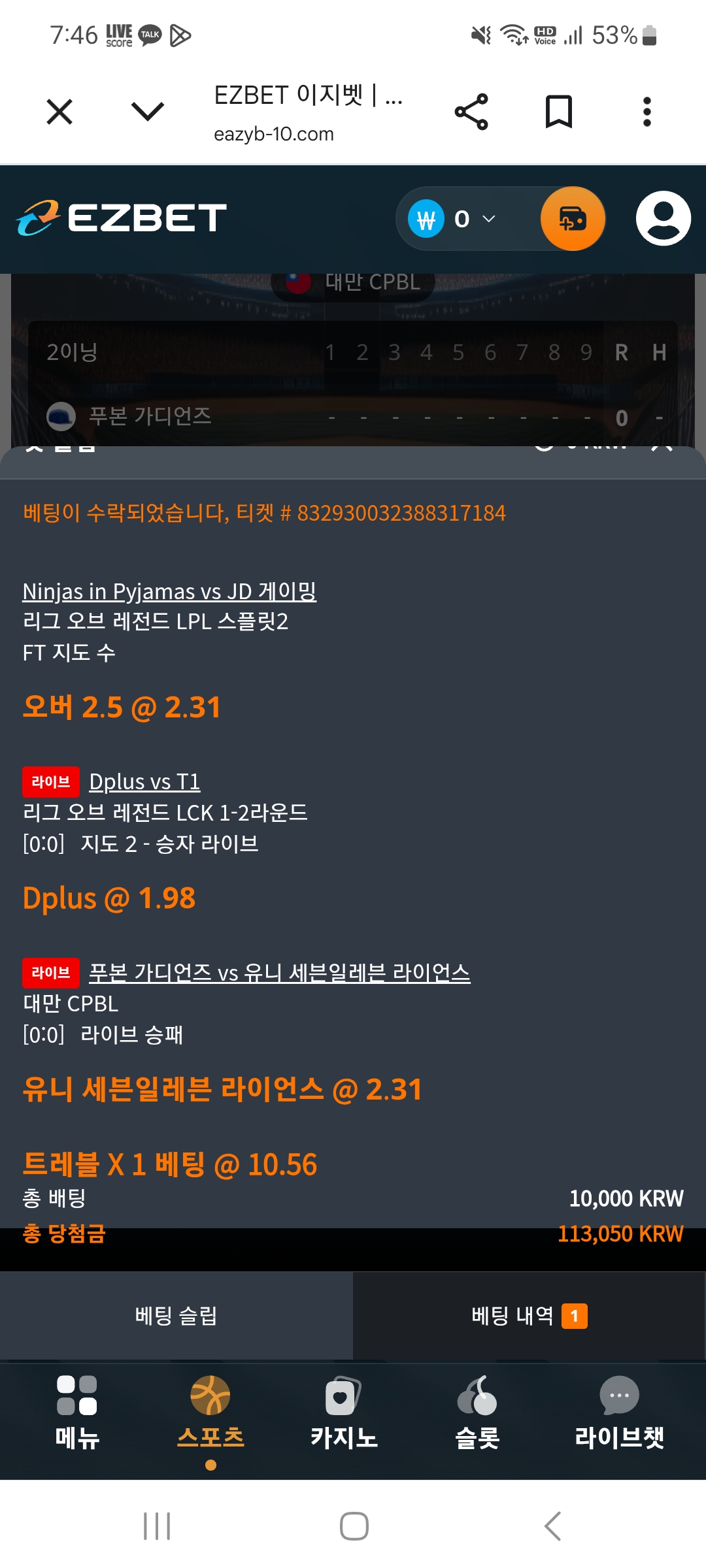
Task: Open the 푸본 가디언즈 vs 유니 세븐일레븐 라이언스 link
Action: coord(279,973)
